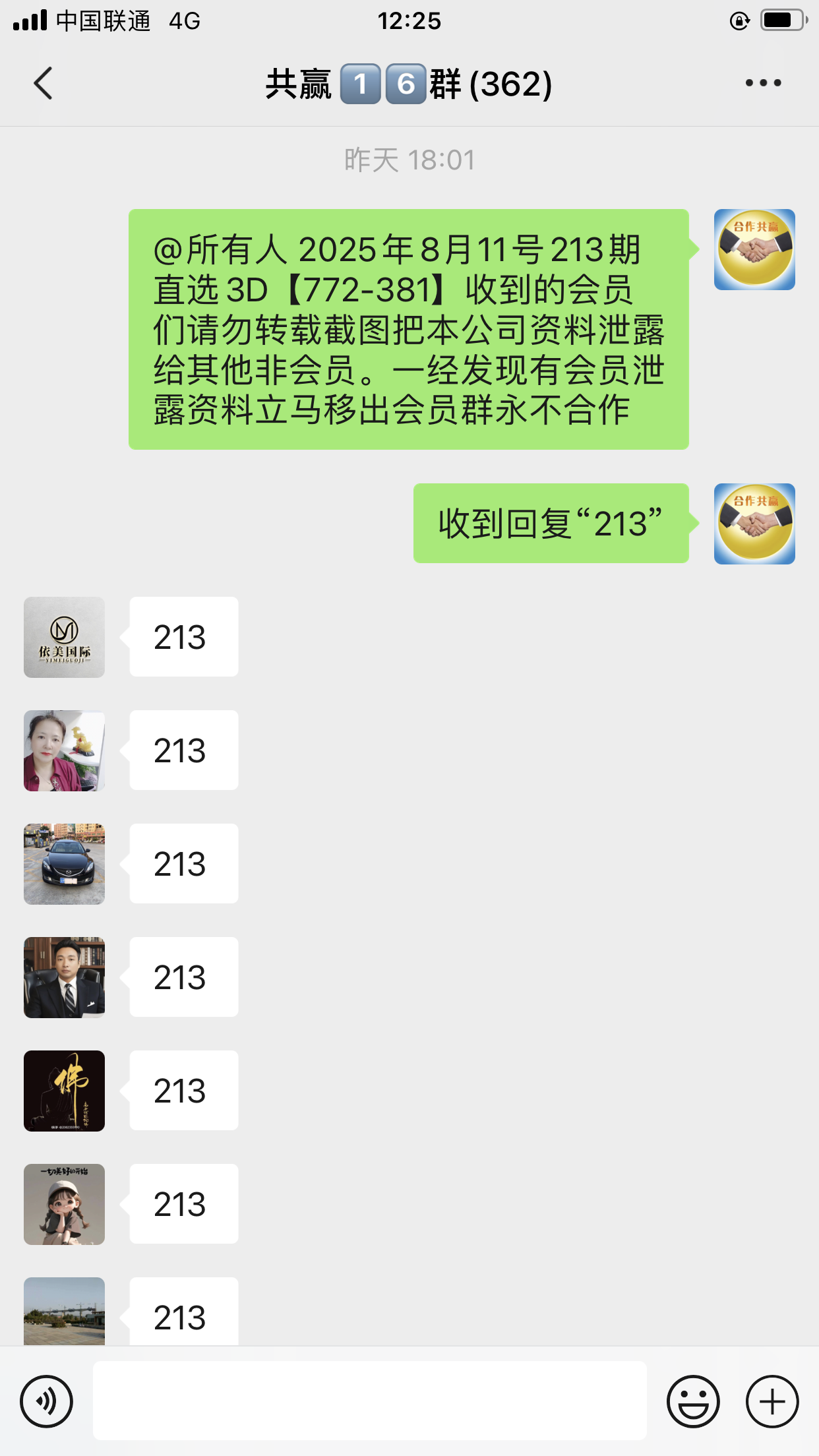Screen dimensions: 819x1456
Task: Tap the first 213 reply bubble
Action: coord(183,636)
